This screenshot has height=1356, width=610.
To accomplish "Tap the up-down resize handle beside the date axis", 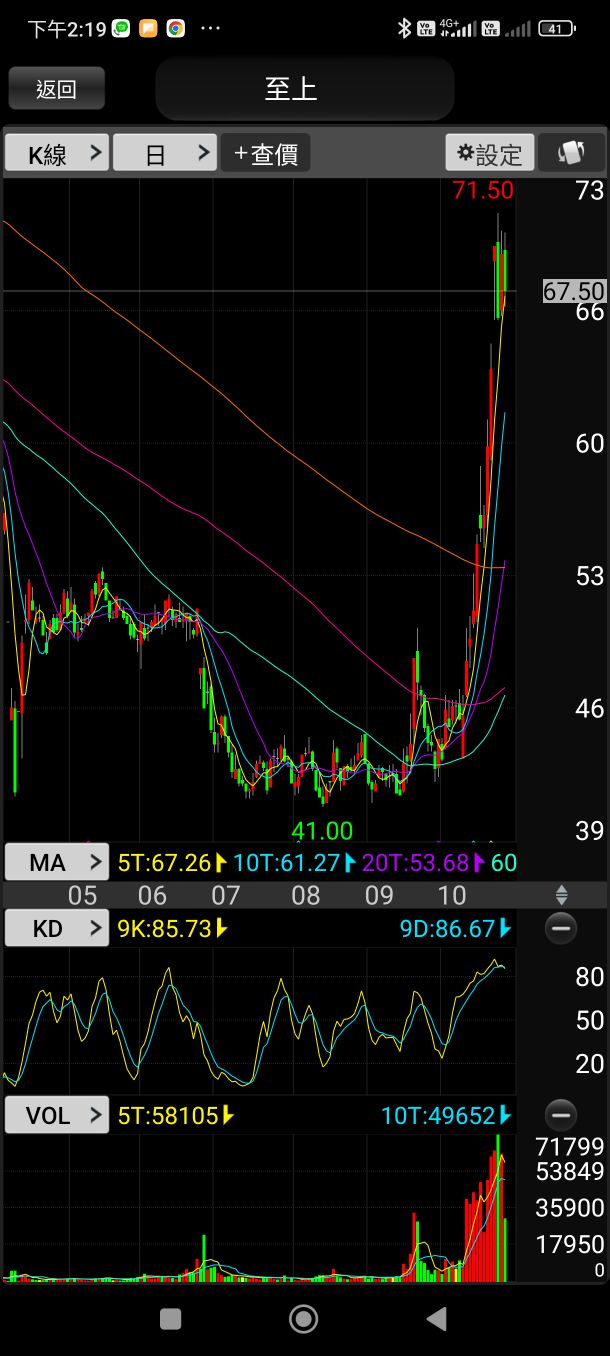I will tap(561, 895).
